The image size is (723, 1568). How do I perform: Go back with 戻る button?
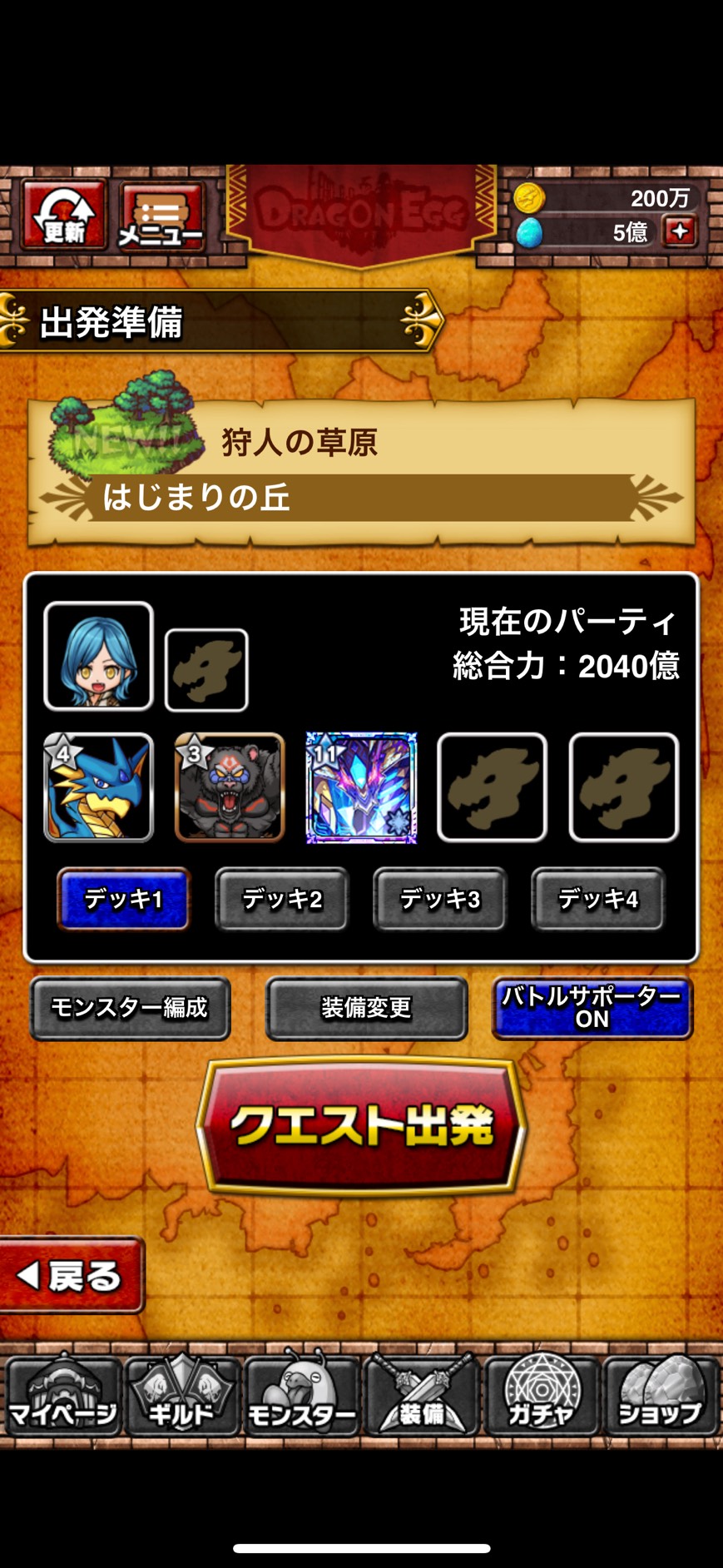click(72, 1274)
